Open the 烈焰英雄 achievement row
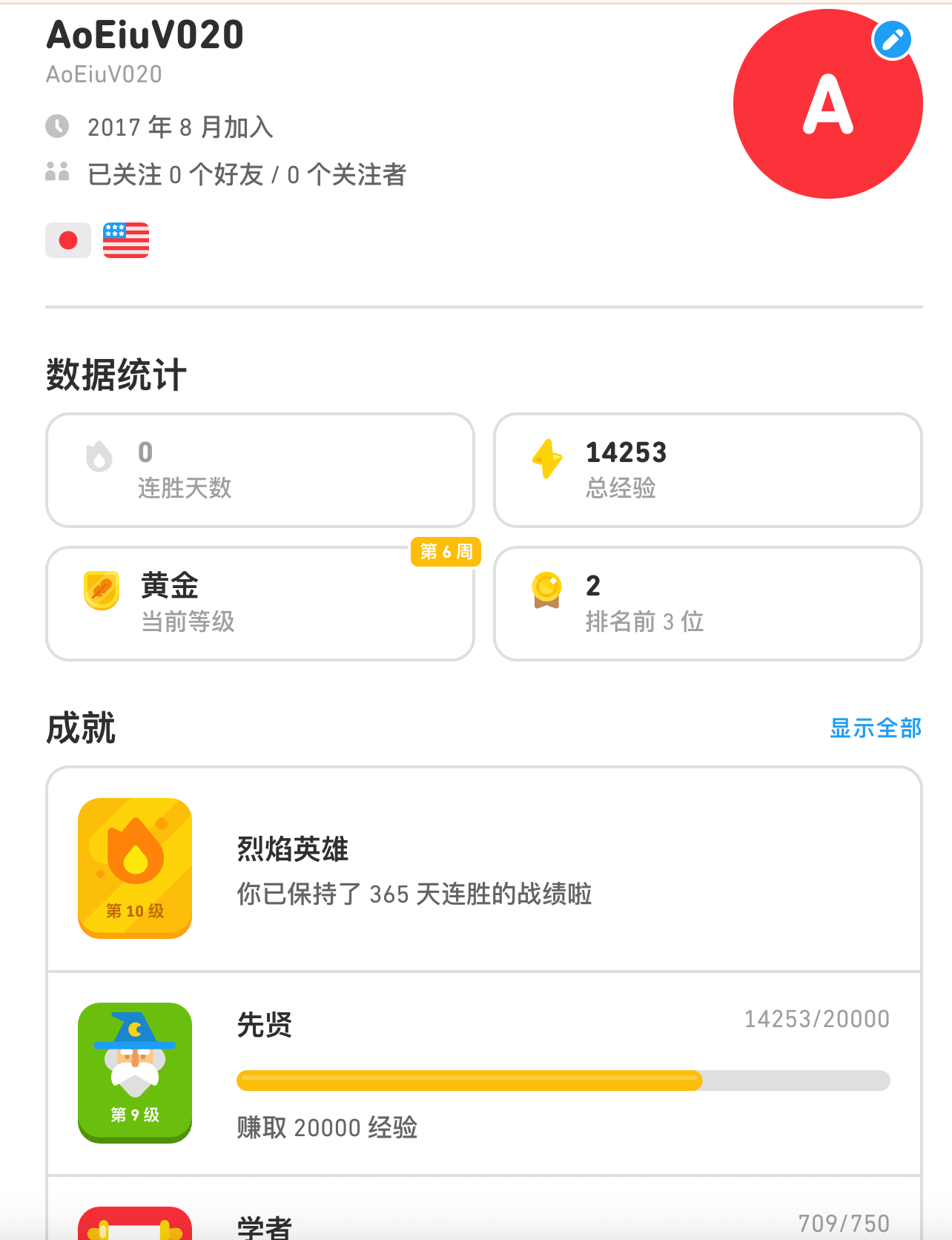Screen dimensions: 952x1240 click(x=484, y=869)
